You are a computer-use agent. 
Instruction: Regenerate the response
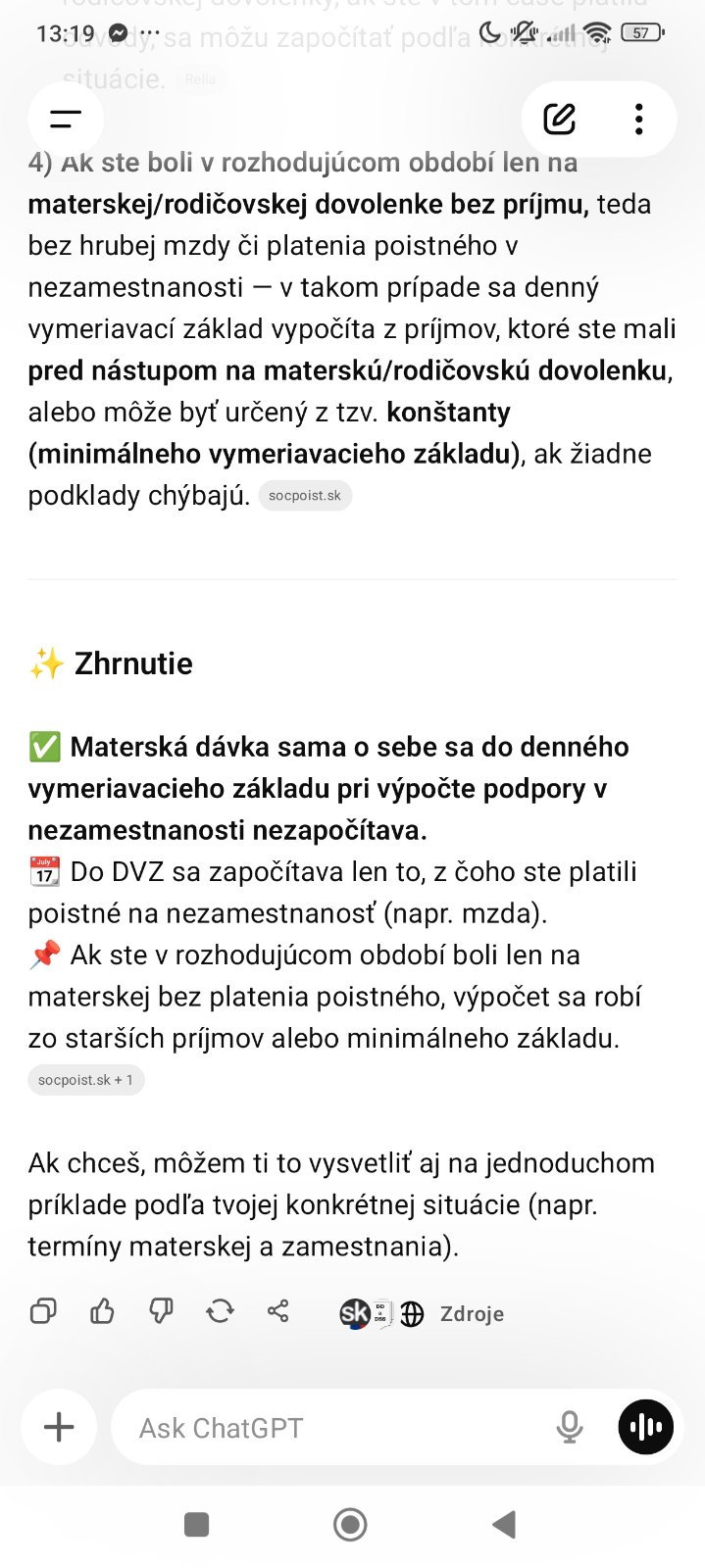point(220,1311)
